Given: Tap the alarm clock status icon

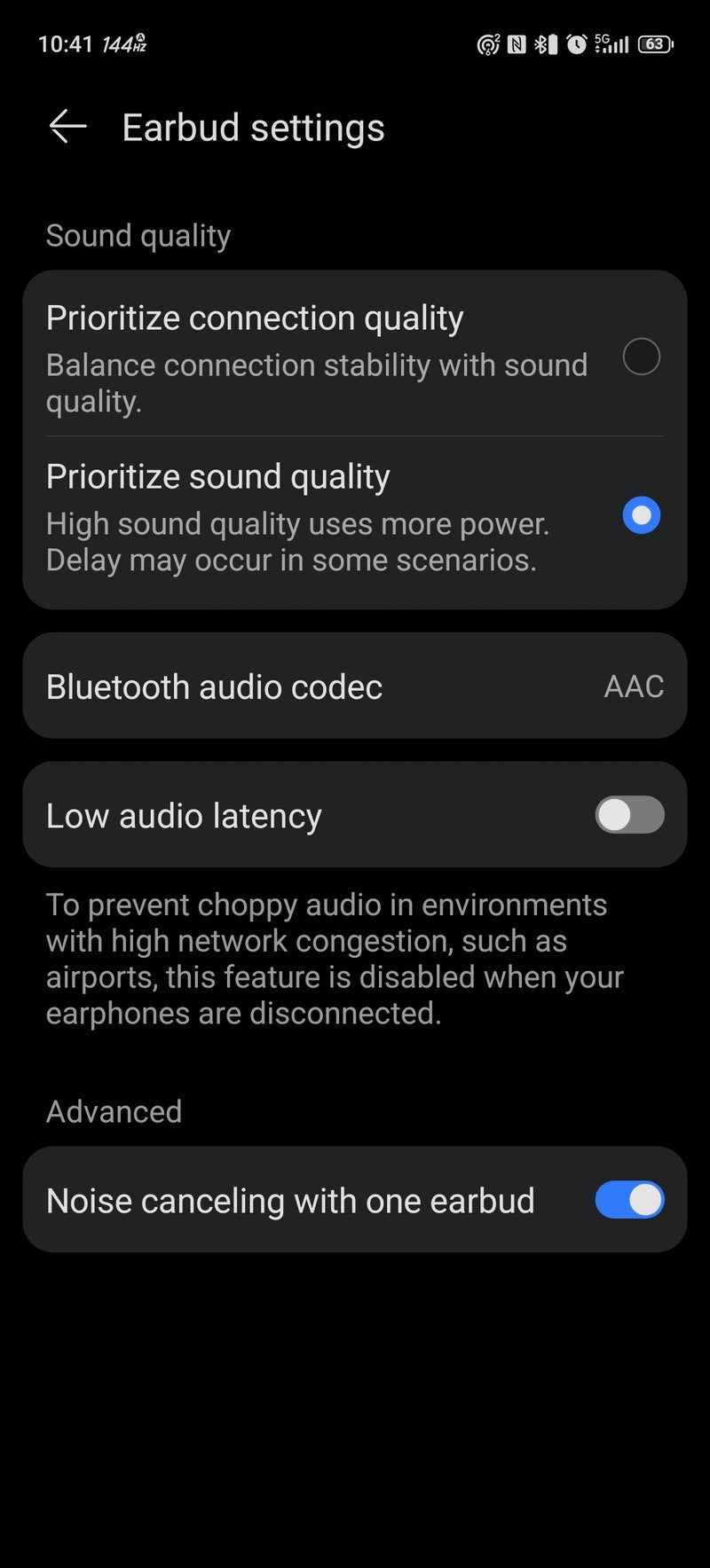Looking at the screenshot, I should [576, 43].
